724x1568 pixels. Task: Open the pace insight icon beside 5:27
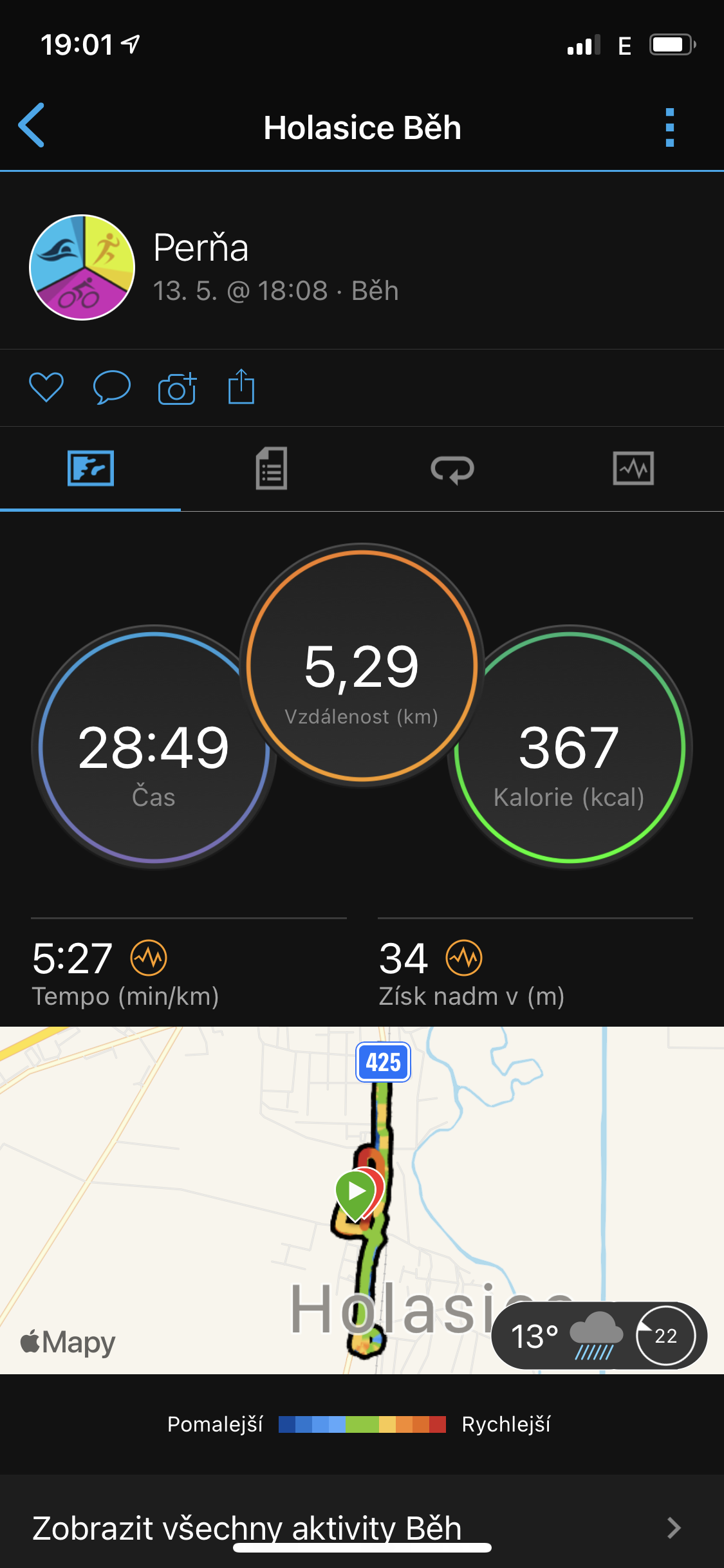tap(149, 958)
